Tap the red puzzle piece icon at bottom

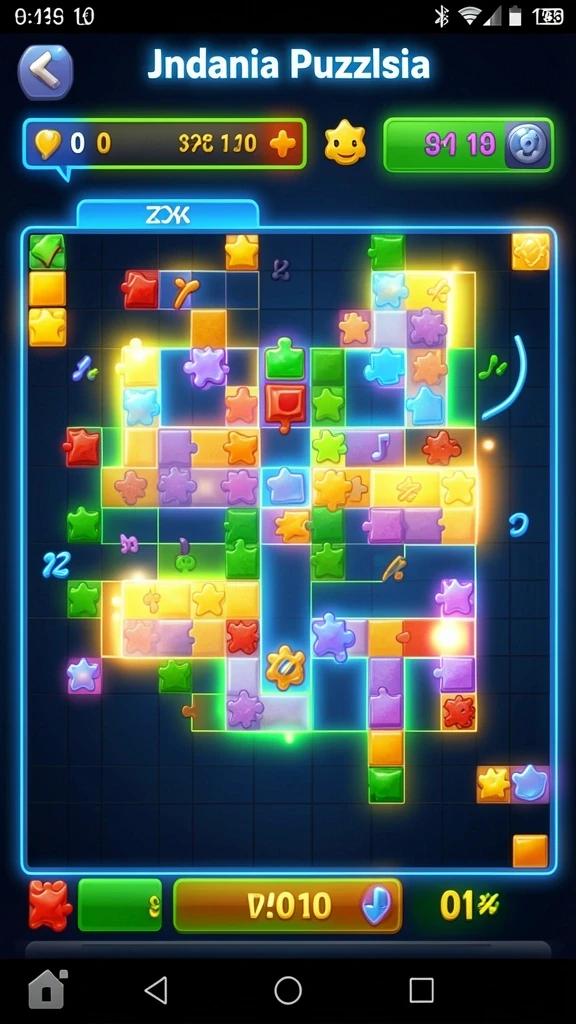[x=50, y=905]
